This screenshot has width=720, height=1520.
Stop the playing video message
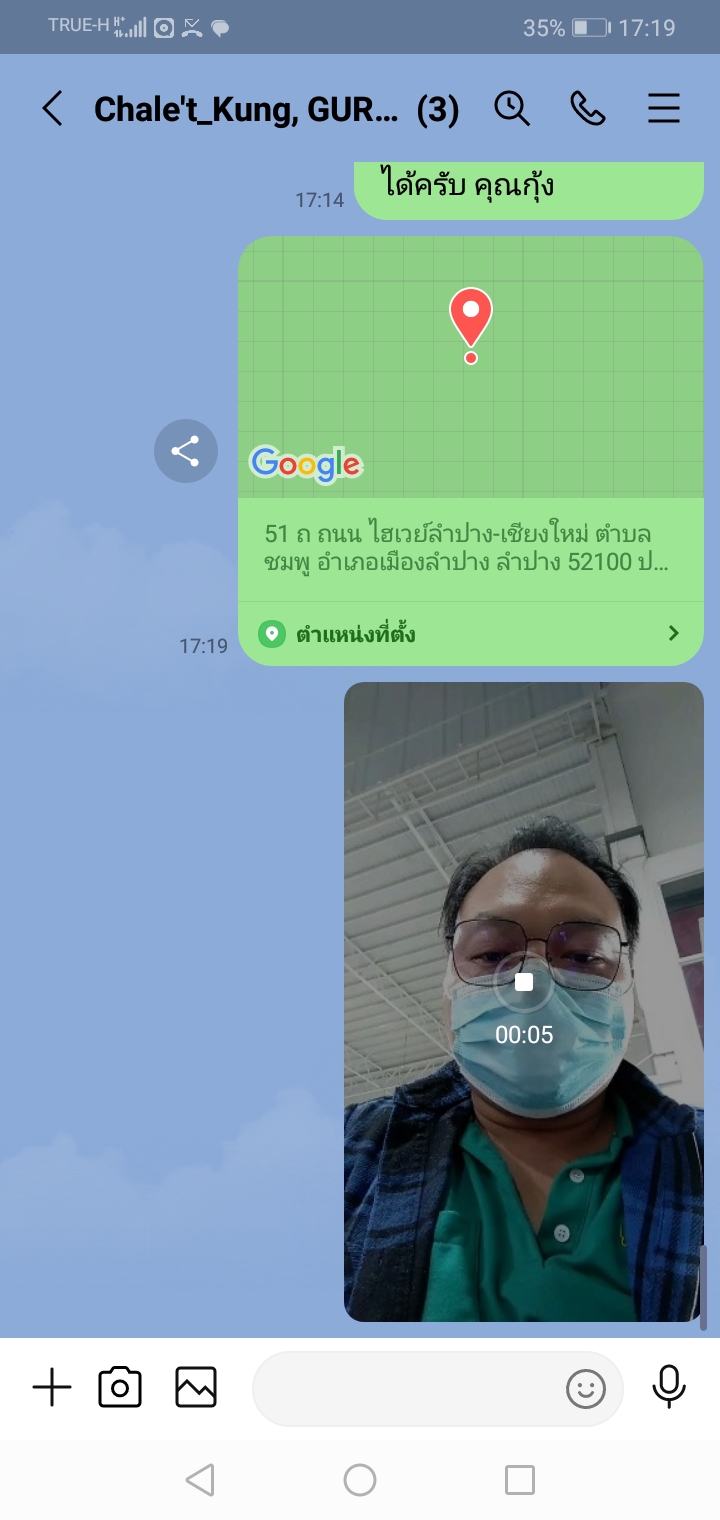(524, 983)
